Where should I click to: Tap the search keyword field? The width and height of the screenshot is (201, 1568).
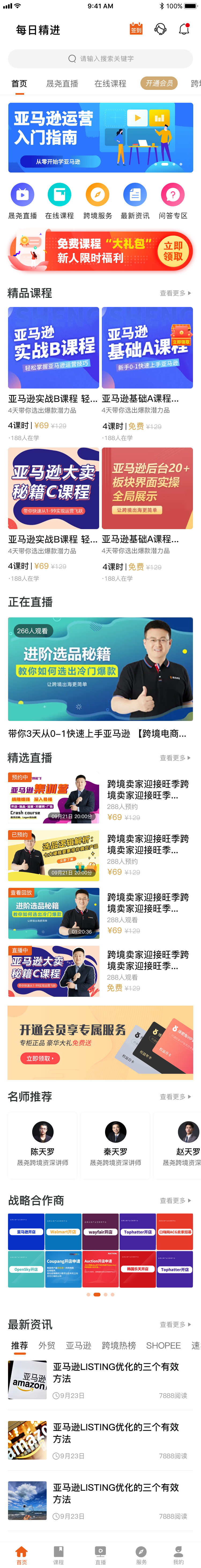tap(100, 59)
